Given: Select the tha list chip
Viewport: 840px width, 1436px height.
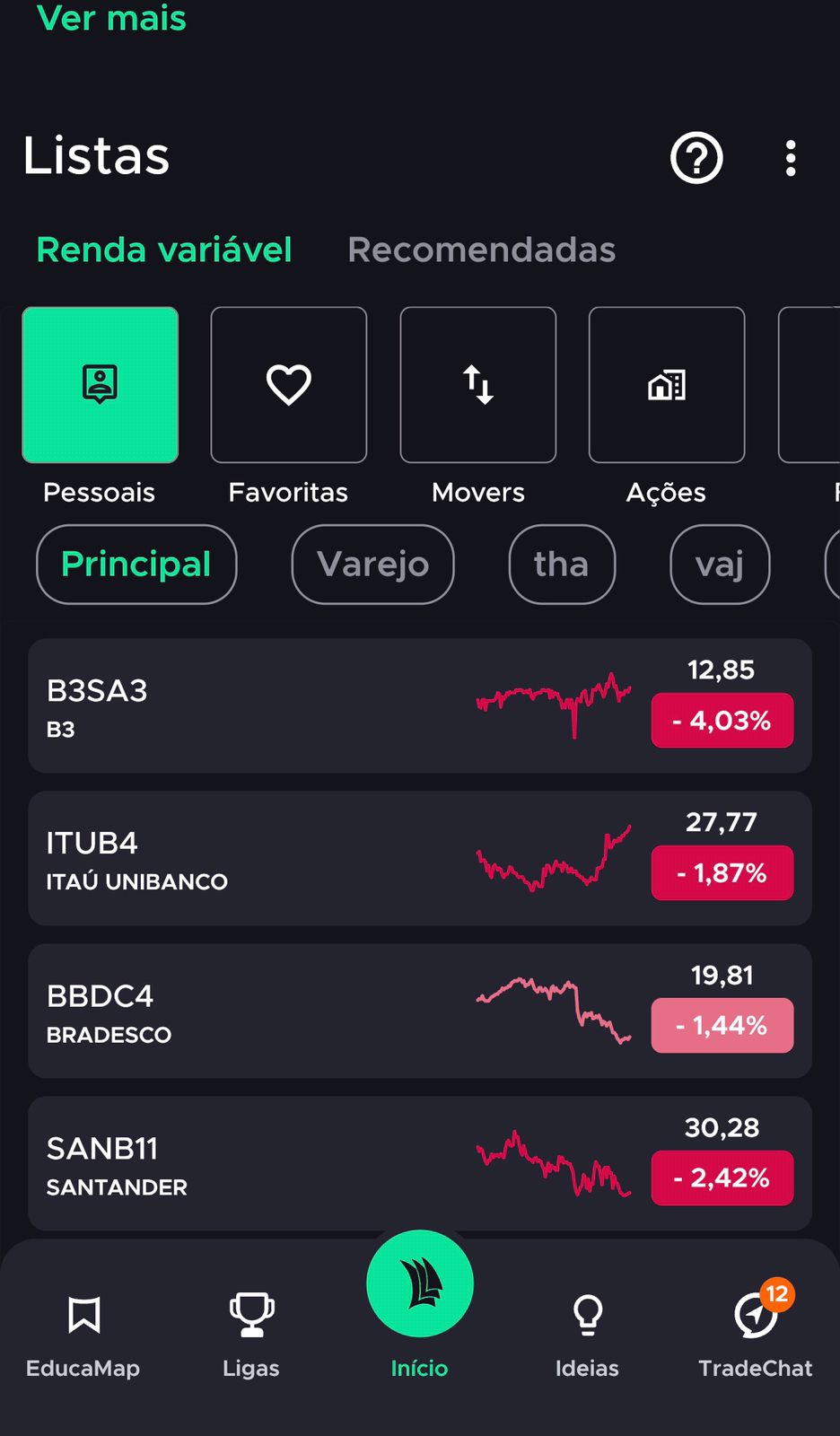Looking at the screenshot, I should point(562,565).
